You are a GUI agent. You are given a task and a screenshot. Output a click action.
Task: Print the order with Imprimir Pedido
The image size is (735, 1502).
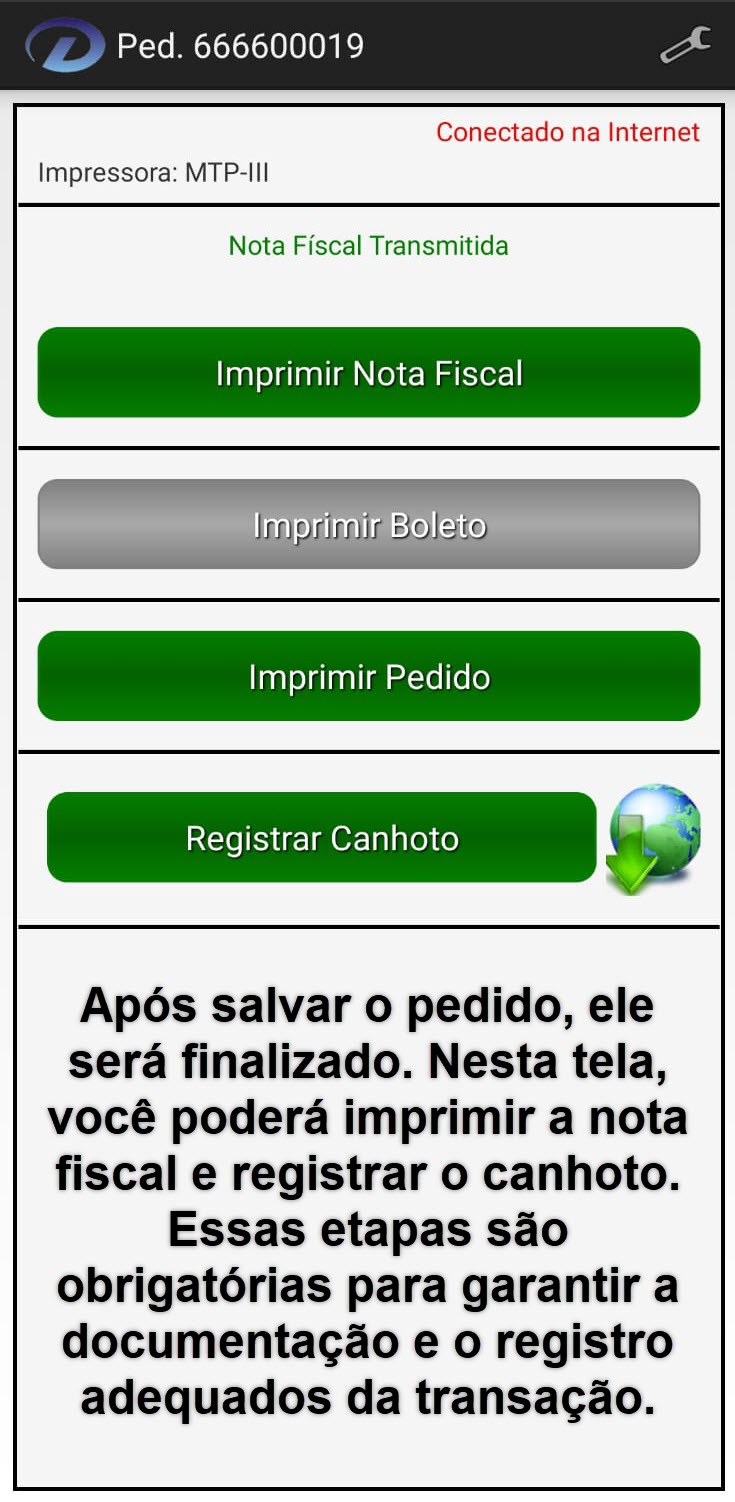coord(368,677)
